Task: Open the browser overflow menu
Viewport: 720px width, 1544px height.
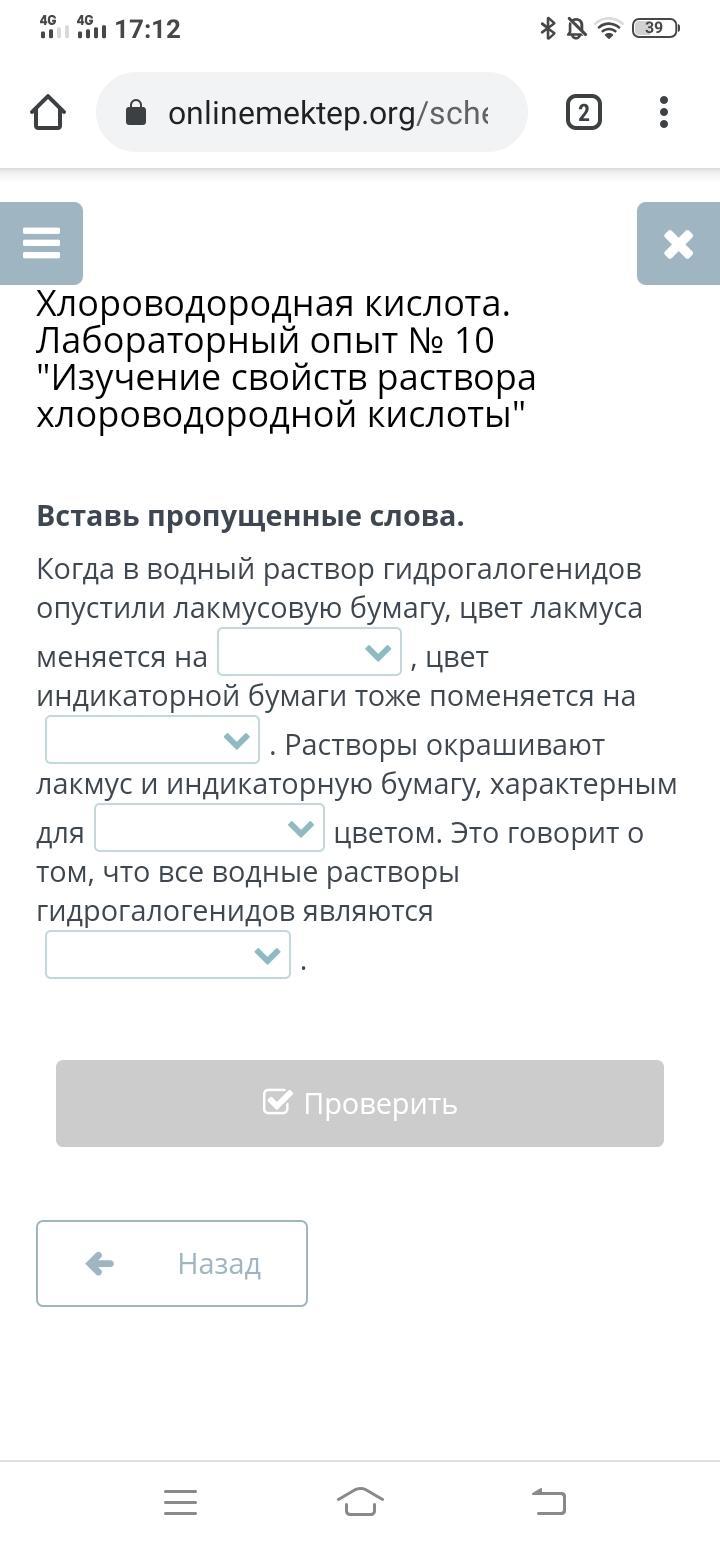Action: coord(664,113)
